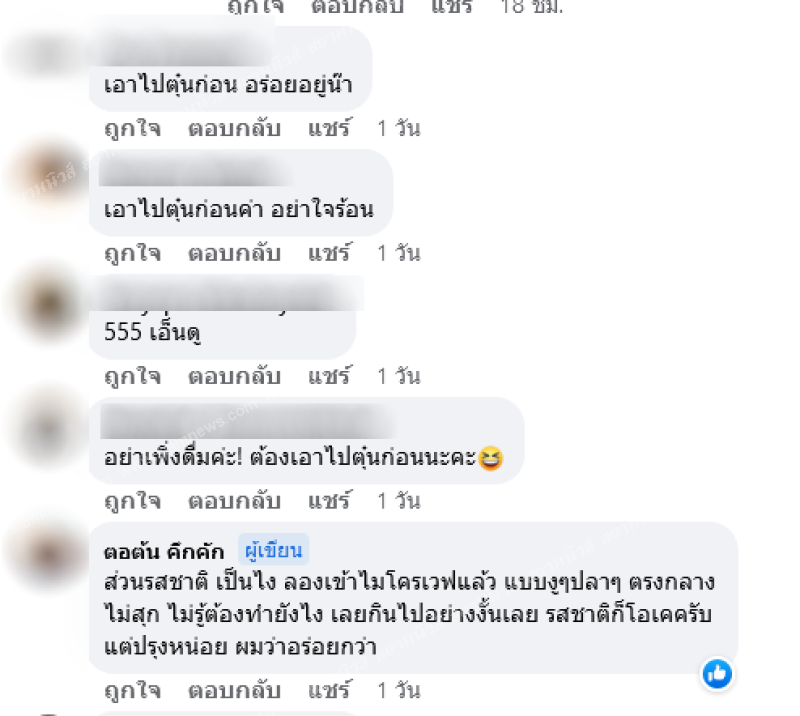Reply to comment "เอาไปตุ๋นก่อน อร่อยอยู่น๊า"
This screenshot has width=800, height=716.
tap(235, 129)
